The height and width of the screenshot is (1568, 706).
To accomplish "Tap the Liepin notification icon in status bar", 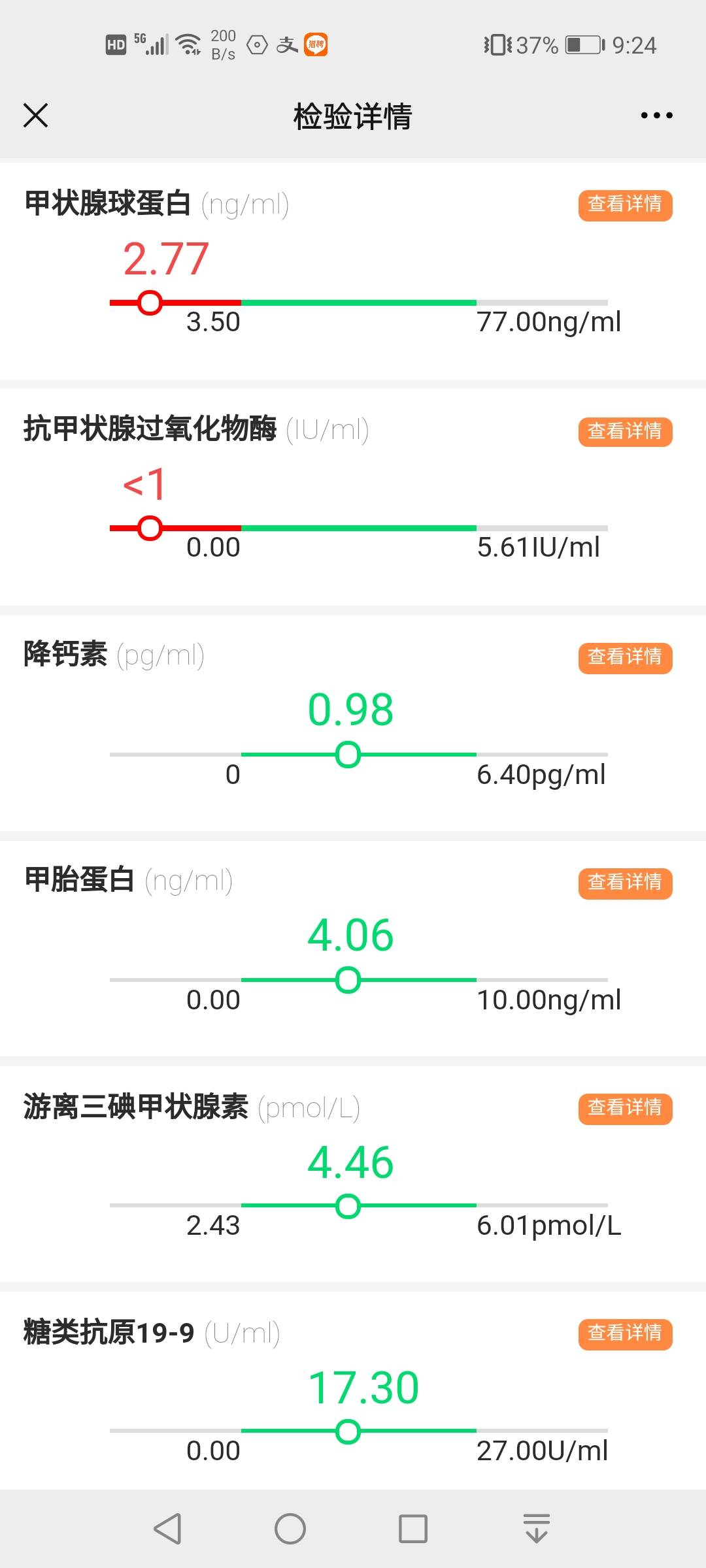I will pos(316,44).
